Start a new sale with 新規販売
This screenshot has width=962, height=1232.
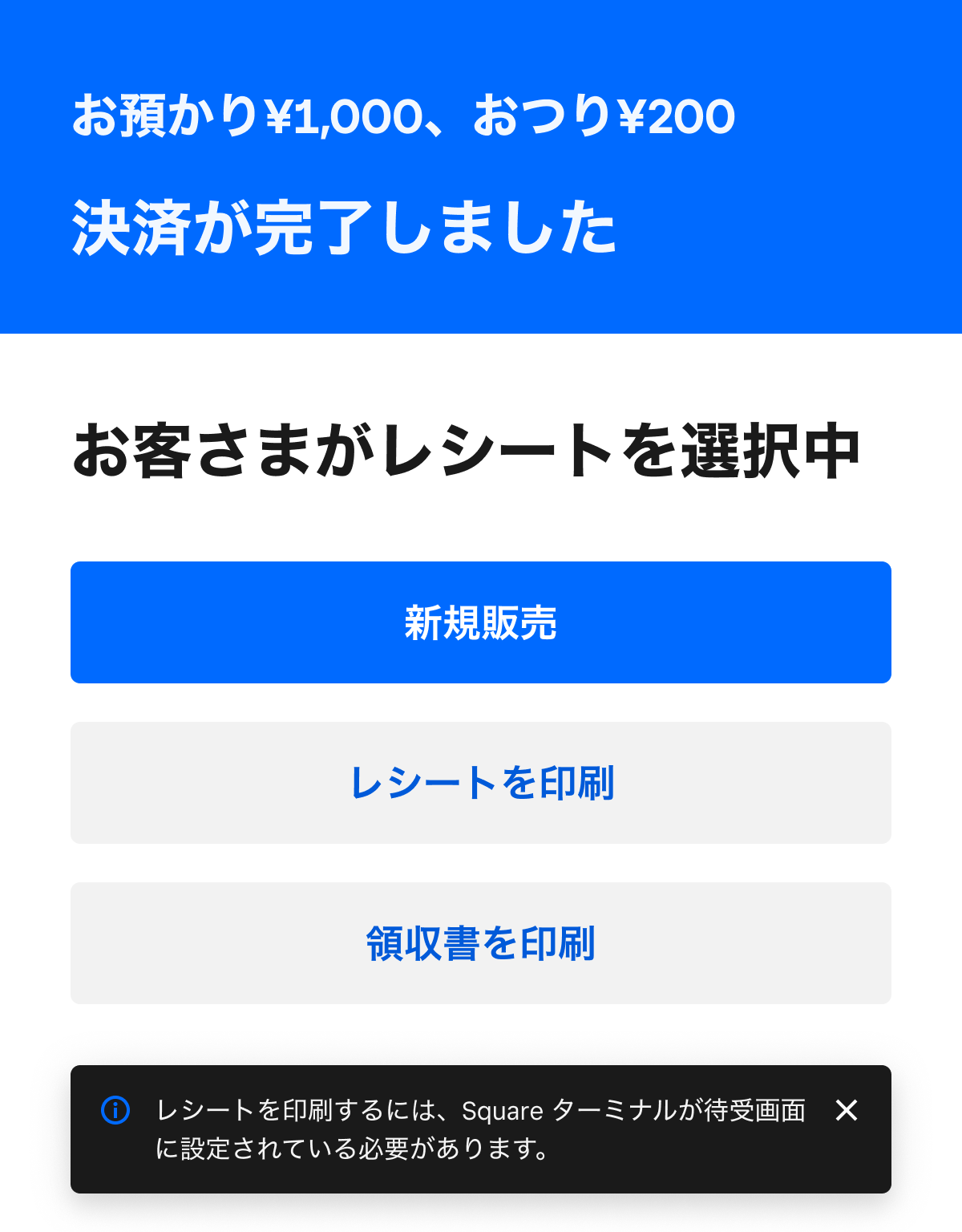[481, 622]
